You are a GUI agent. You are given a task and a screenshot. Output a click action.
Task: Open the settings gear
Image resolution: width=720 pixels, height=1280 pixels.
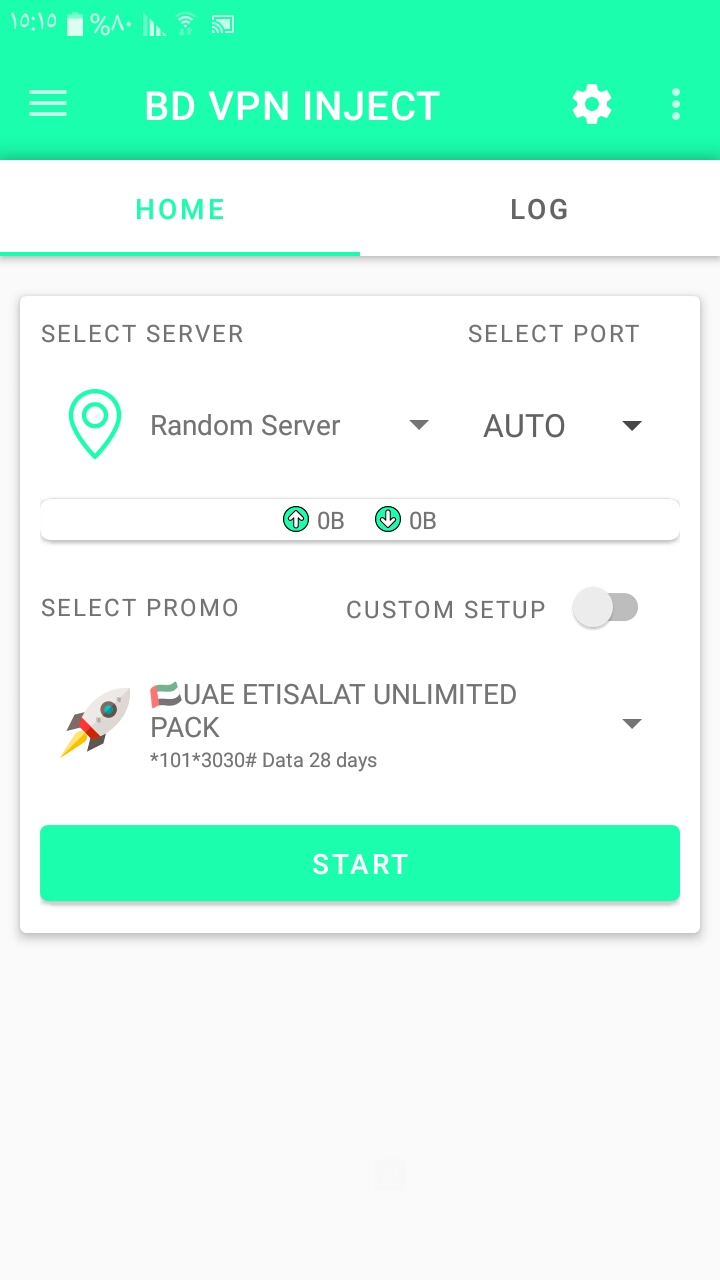592,104
